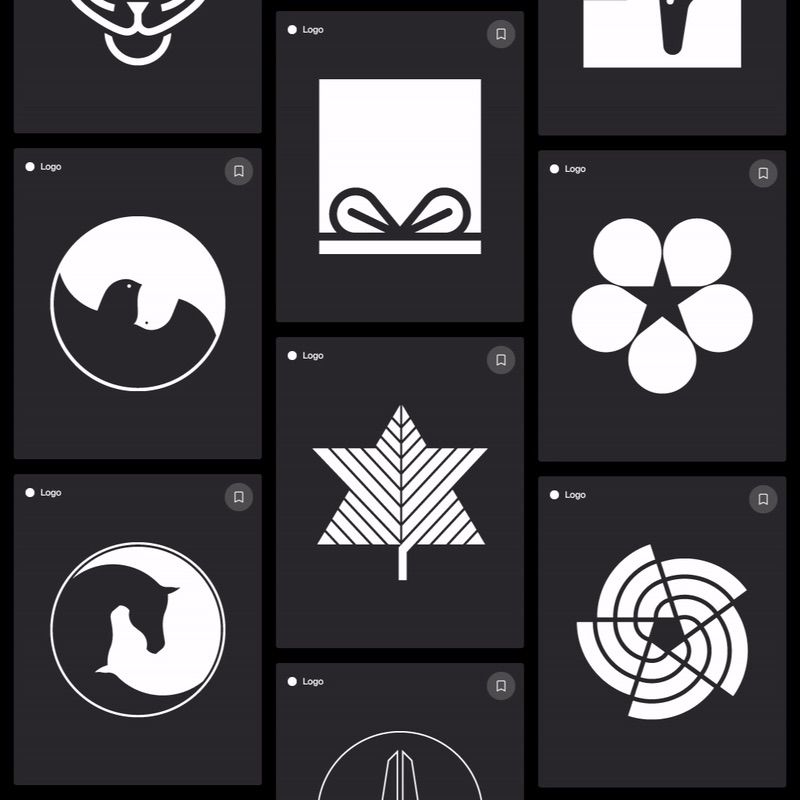This screenshot has height=800, width=800.
Task: Save the bird in circle logo
Action: pos(239,171)
